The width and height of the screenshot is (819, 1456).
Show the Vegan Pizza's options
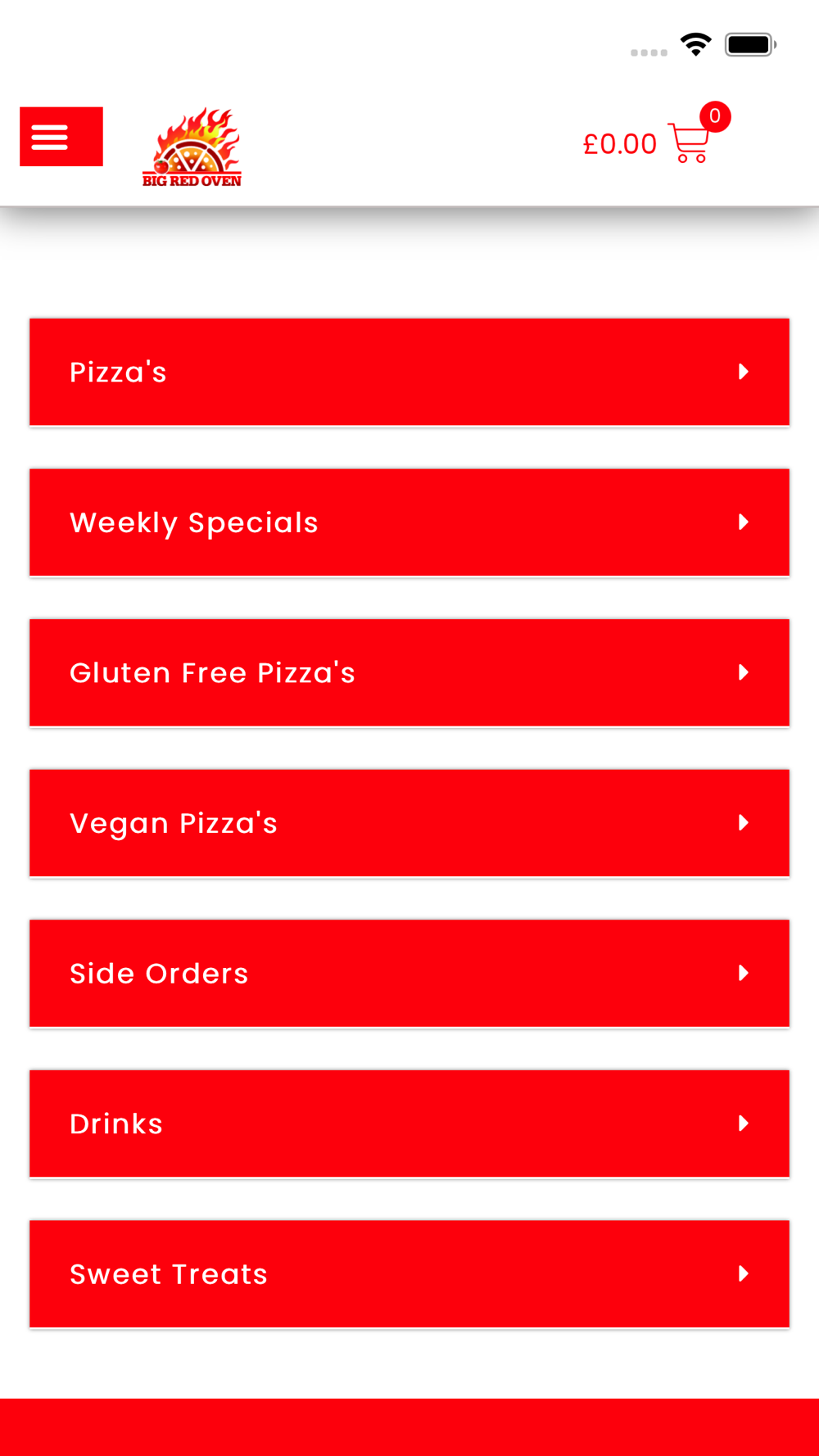pyautogui.click(x=409, y=823)
